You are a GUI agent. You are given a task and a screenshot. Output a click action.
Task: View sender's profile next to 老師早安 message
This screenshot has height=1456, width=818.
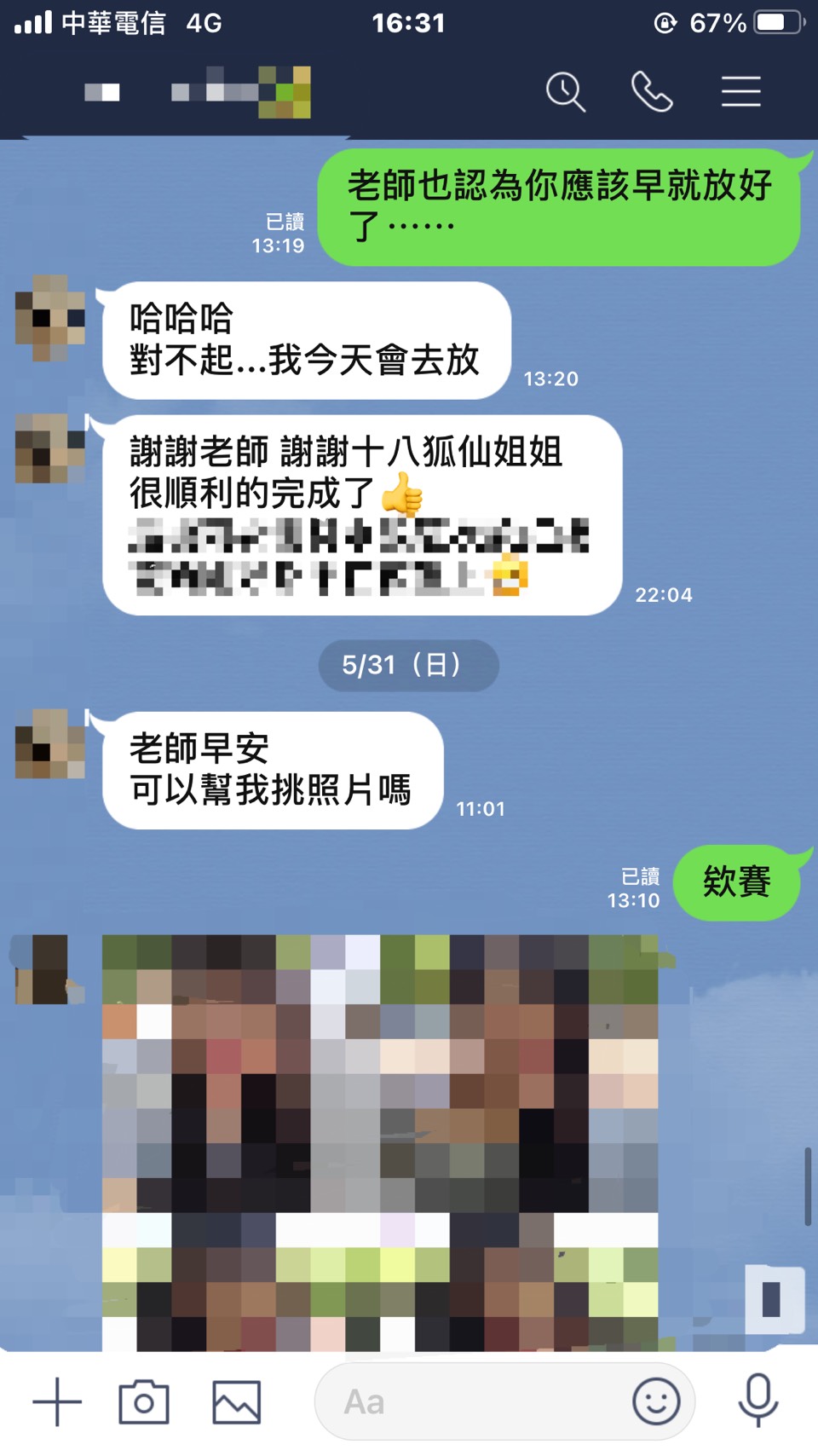pyautogui.click(x=49, y=743)
